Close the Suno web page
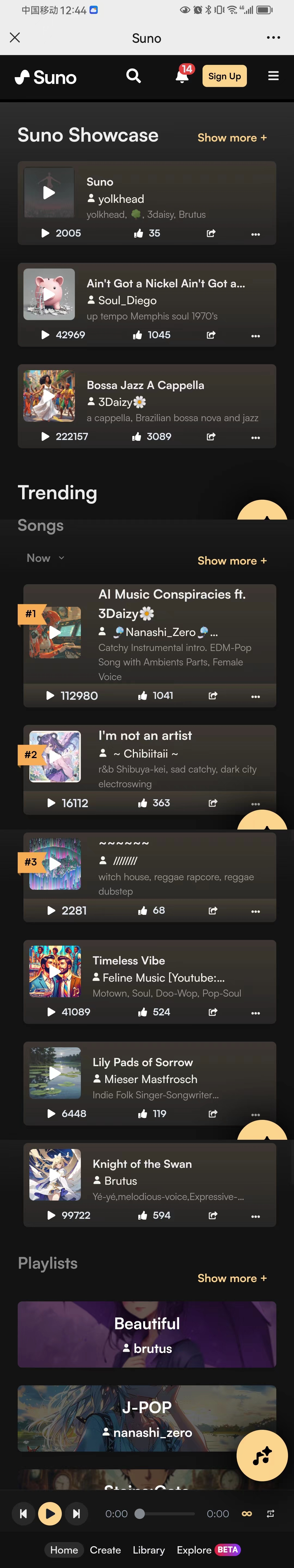This screenshot has width=294, height=1568. point(15,38)
